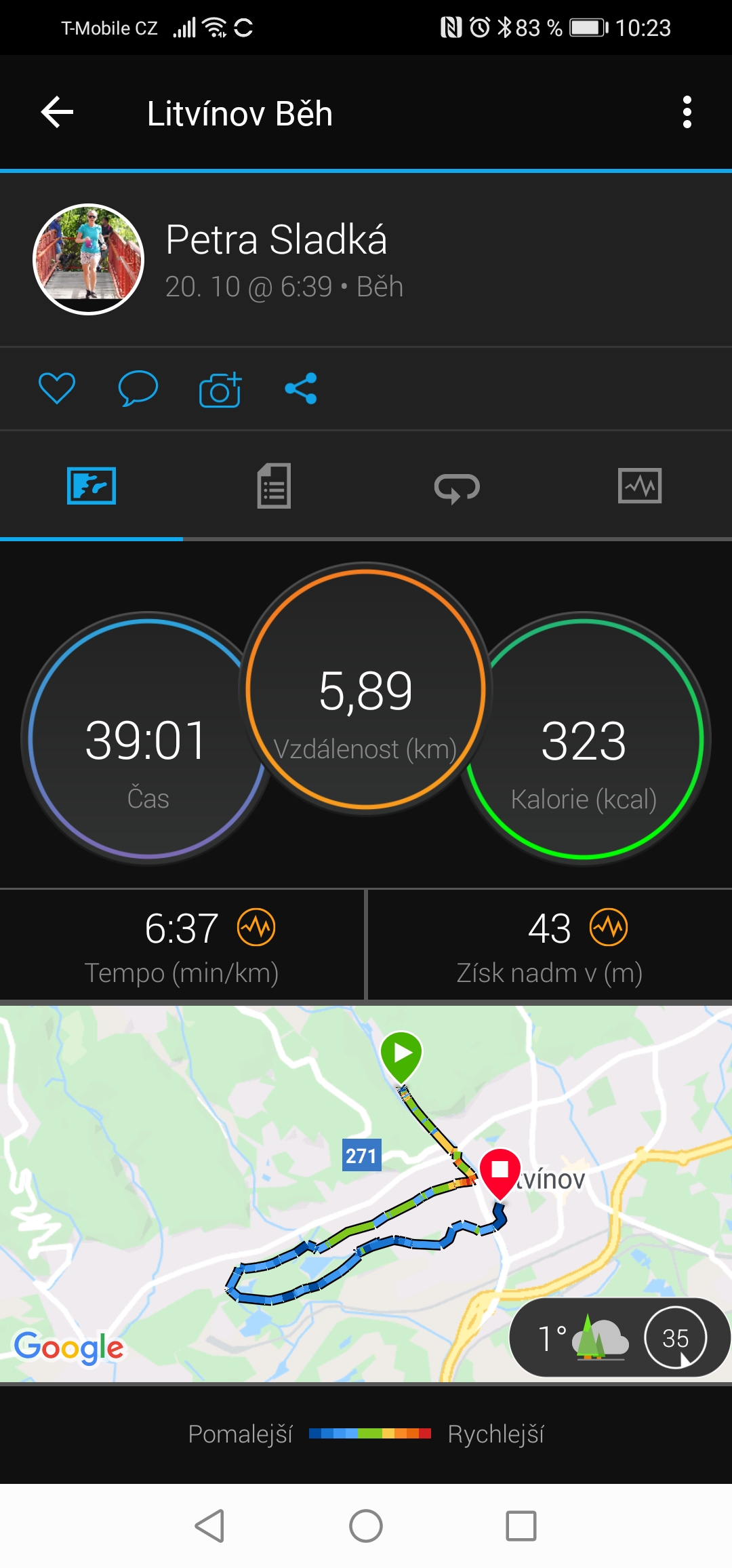Switch to the laps tab
Screen dimensions: 732x1568
[x=457, y=487]
